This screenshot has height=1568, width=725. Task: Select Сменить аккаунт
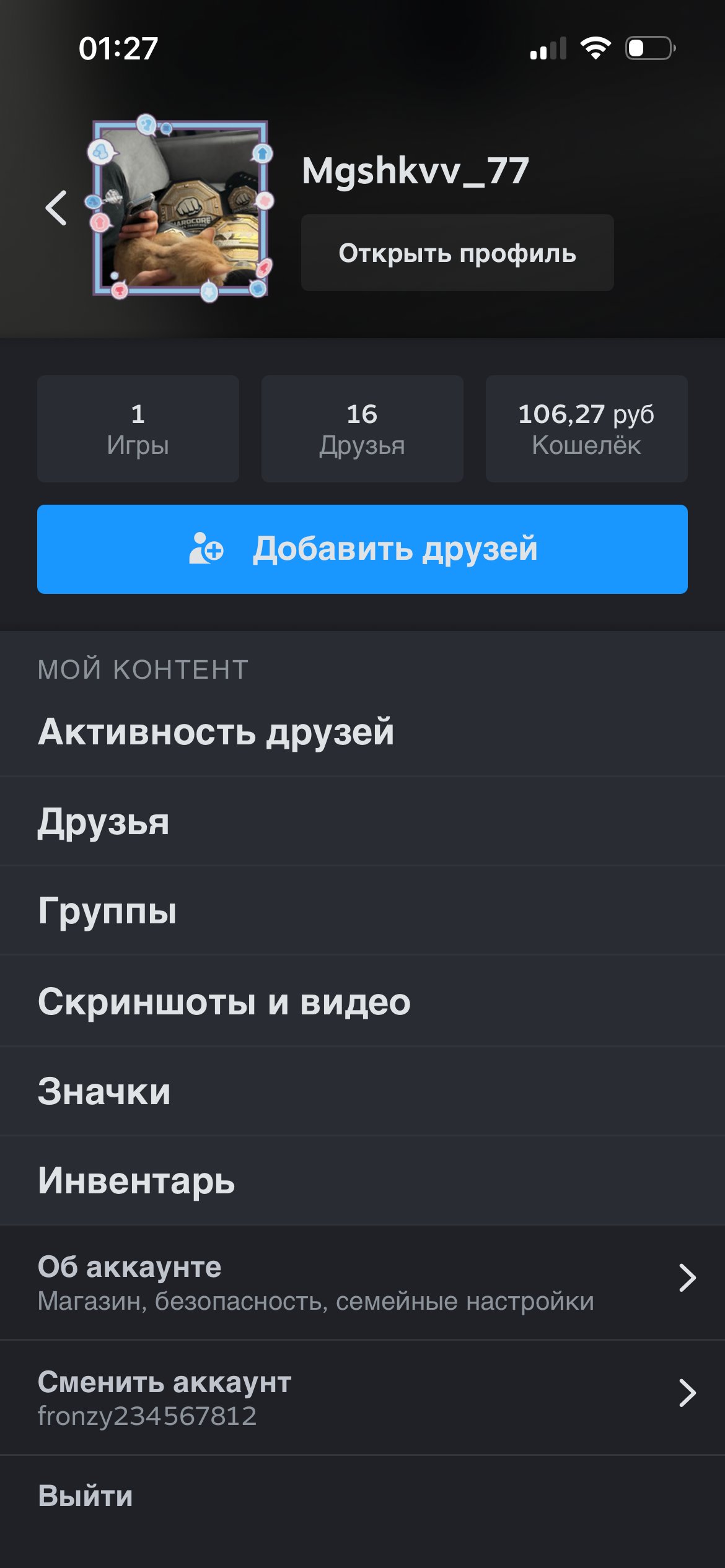(362, 1398)
